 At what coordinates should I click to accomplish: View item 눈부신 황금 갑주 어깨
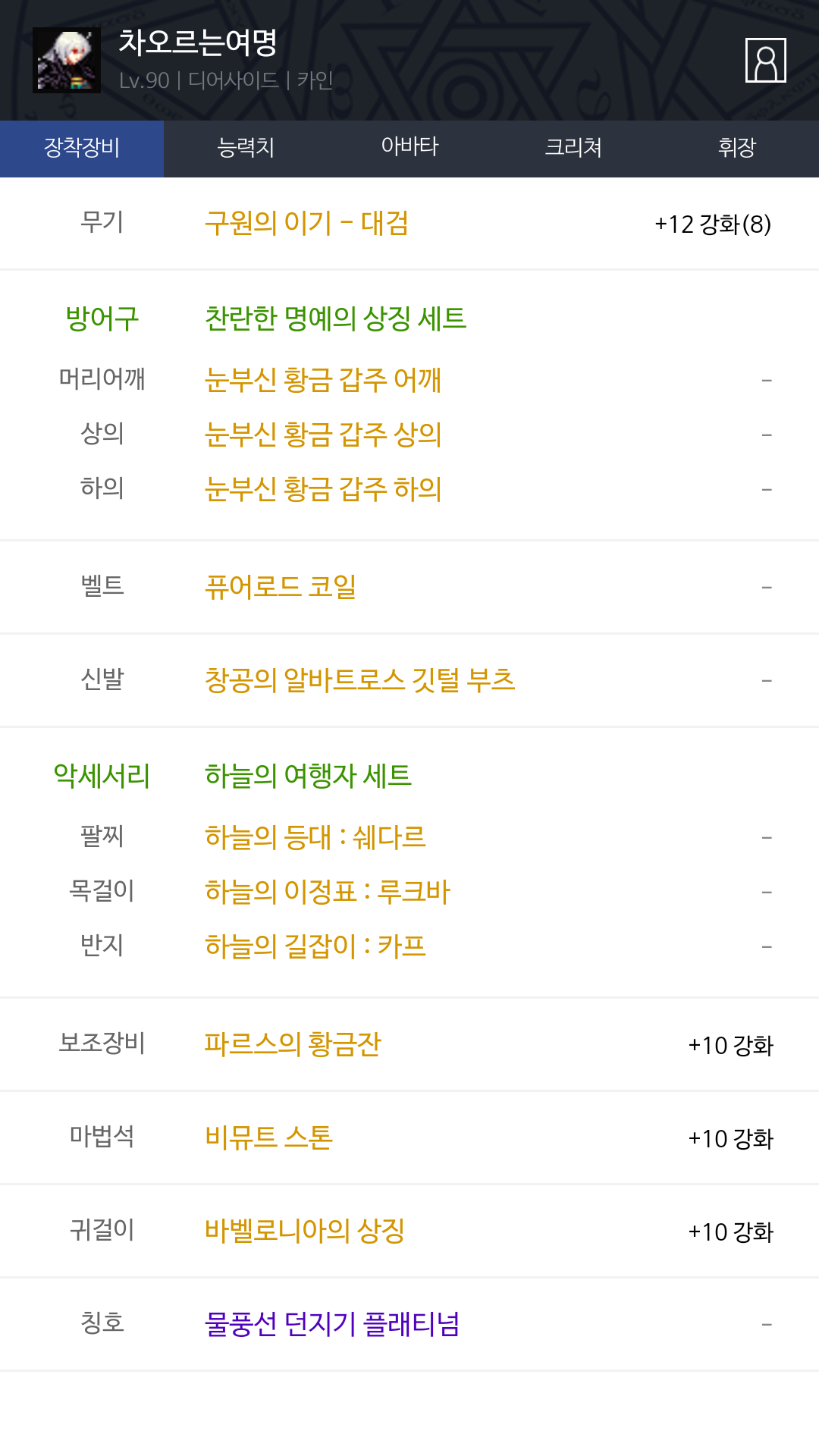pyautogui.click(x=323, y=380)
